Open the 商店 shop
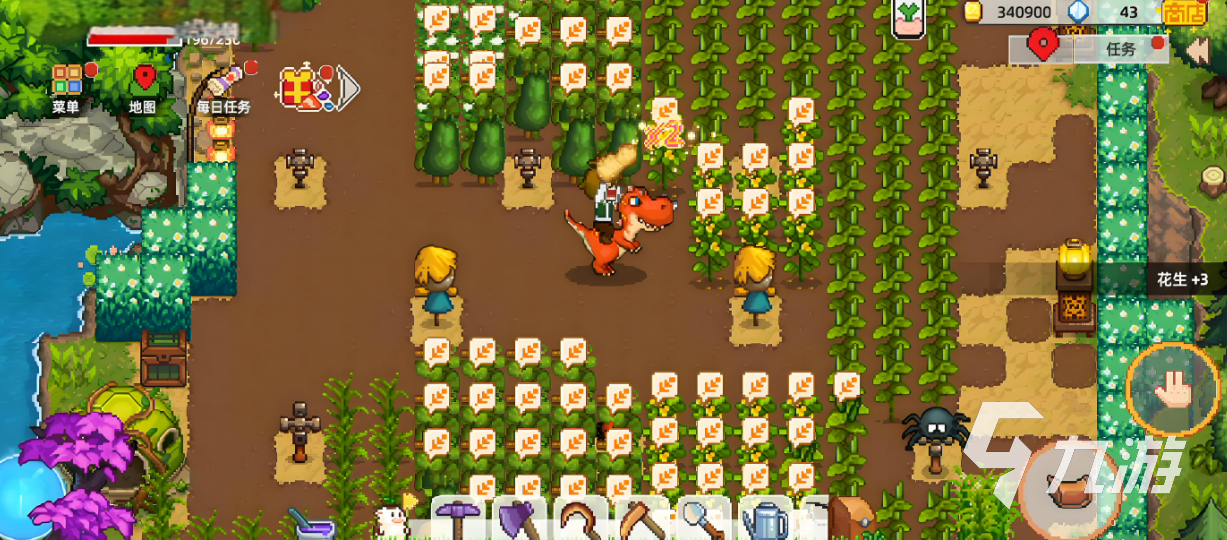This screenshot has height=540, width=1227. pos(1183,12)
